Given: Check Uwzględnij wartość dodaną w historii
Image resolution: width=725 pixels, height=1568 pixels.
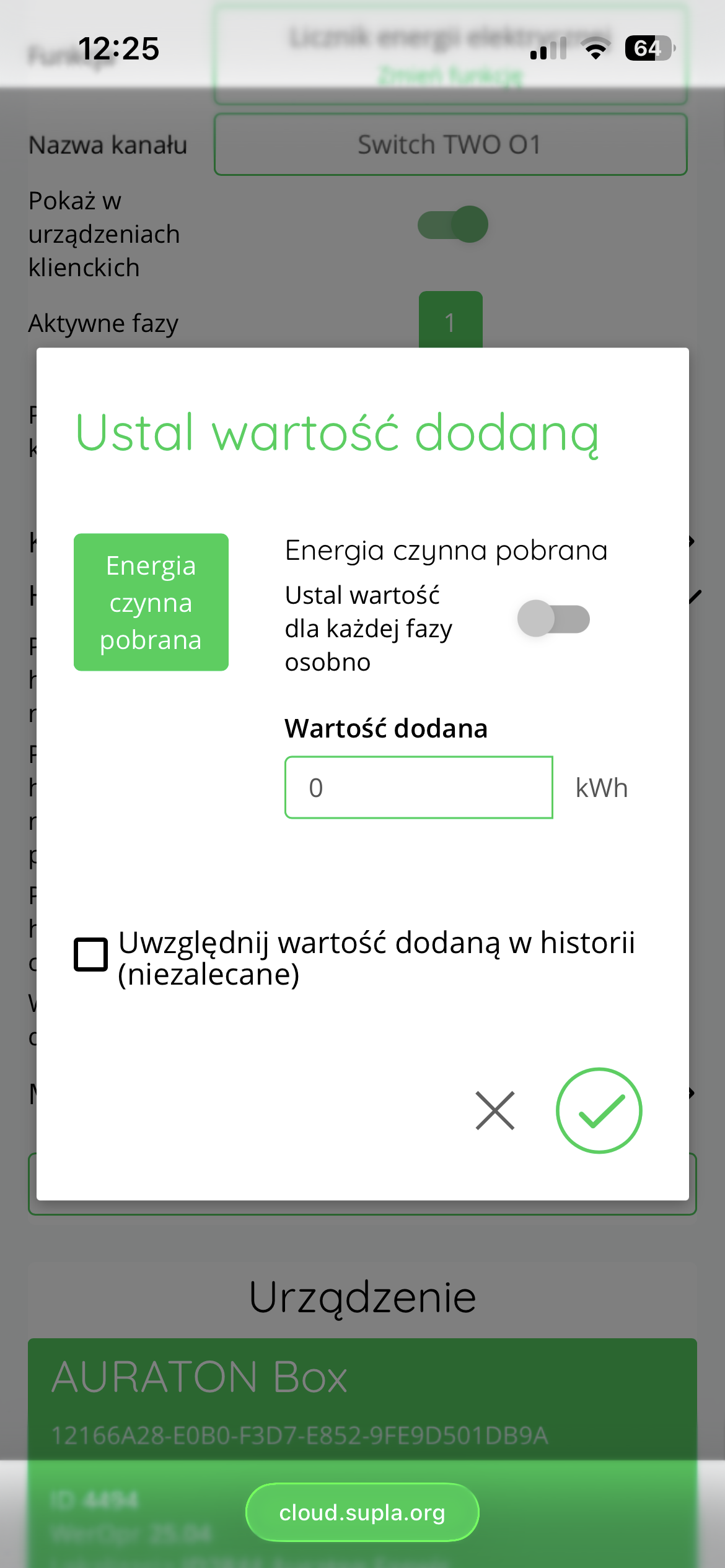Looking at the screenshot, I should pos(91,954).
